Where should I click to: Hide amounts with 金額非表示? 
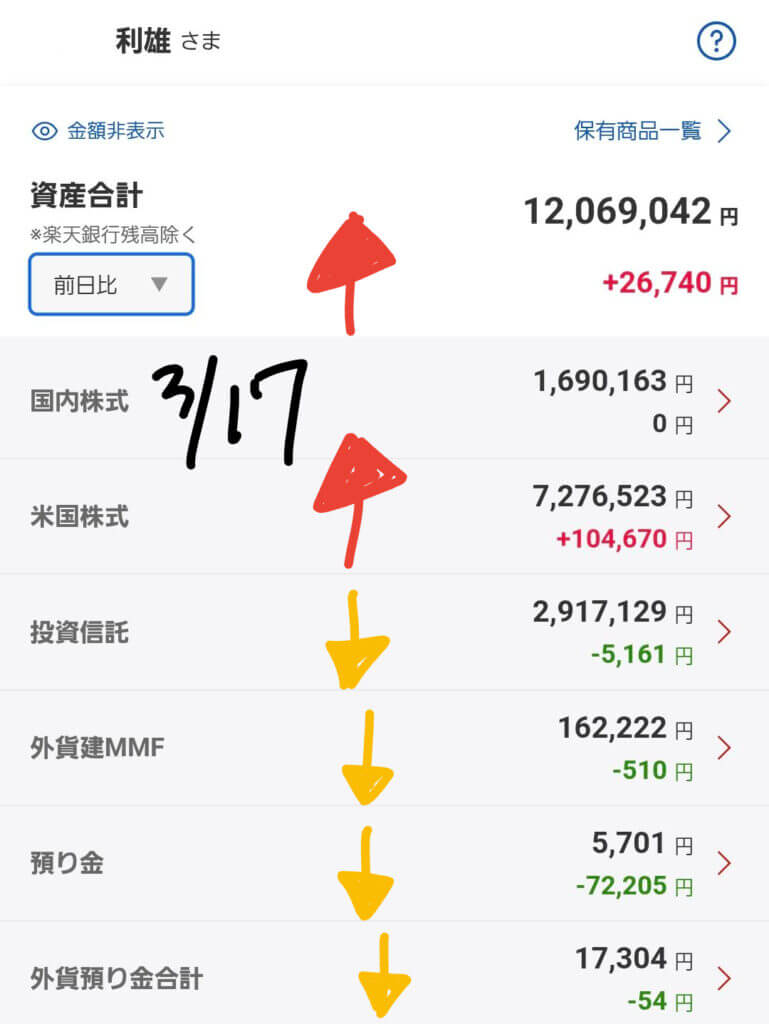coord(99,130)
